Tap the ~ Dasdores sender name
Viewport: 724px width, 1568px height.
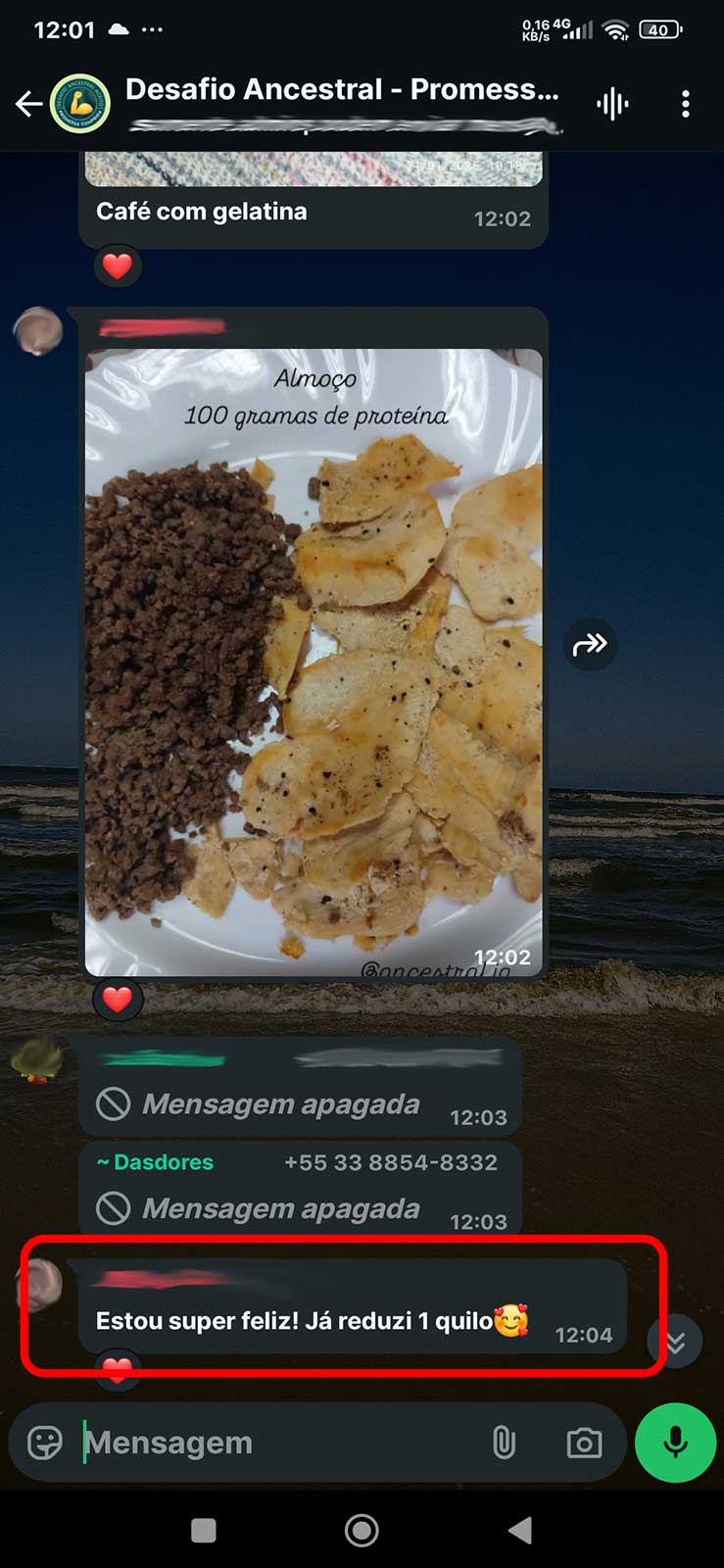pos(155,1162)
